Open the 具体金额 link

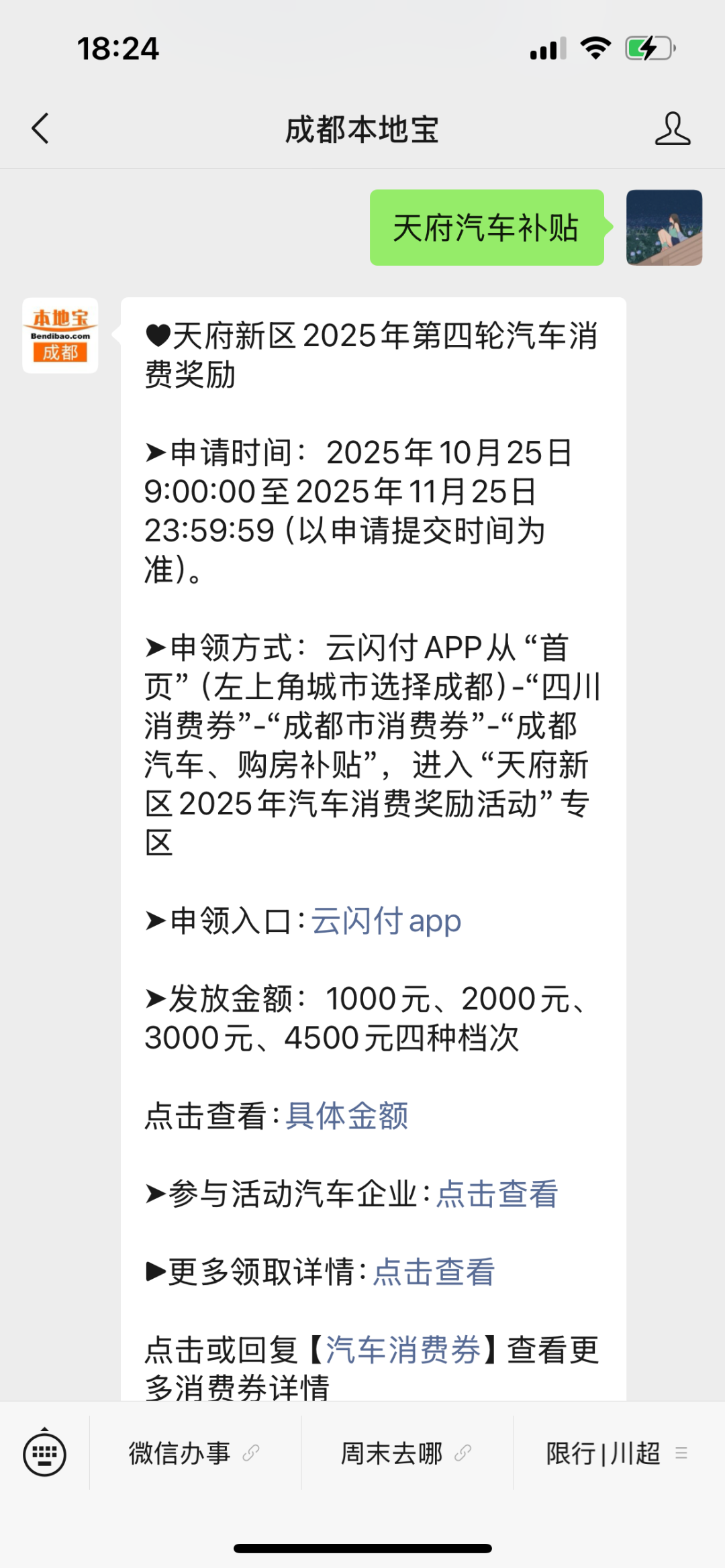click(x=347, y=1116)
